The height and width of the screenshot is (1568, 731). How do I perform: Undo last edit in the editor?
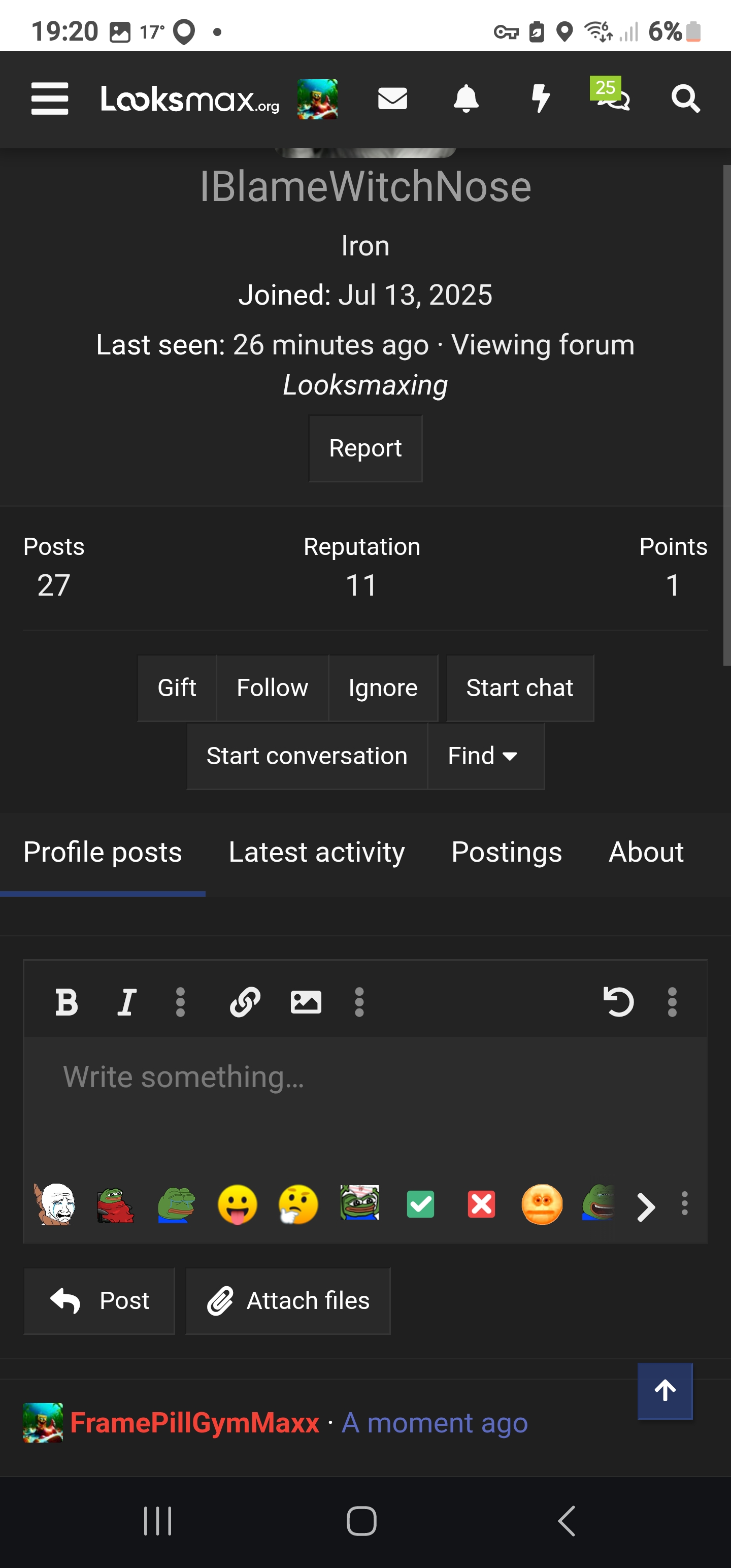[x=618, y=1000]
